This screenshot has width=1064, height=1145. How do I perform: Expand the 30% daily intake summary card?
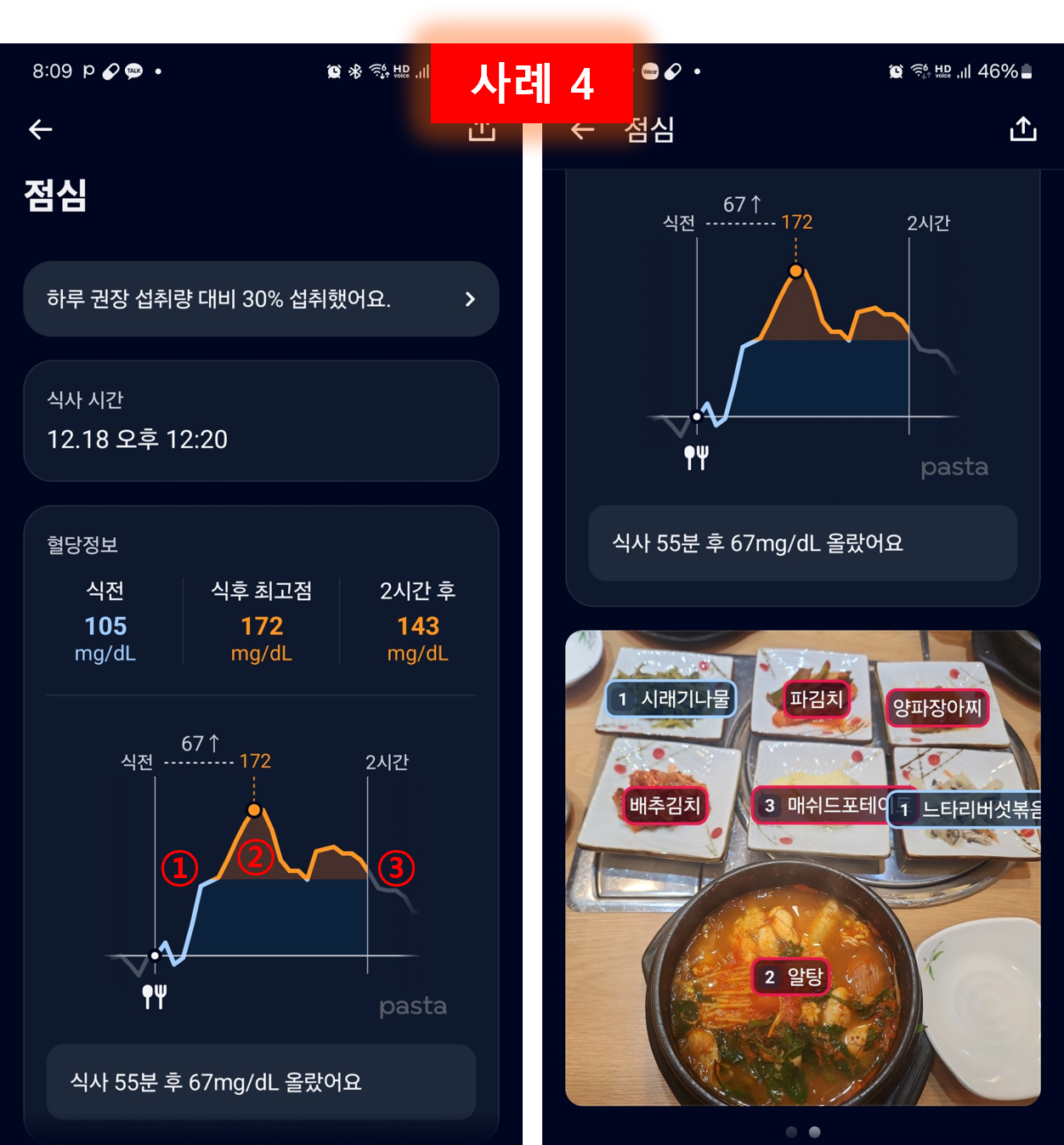pyautogui.click(x=261, y=299)
